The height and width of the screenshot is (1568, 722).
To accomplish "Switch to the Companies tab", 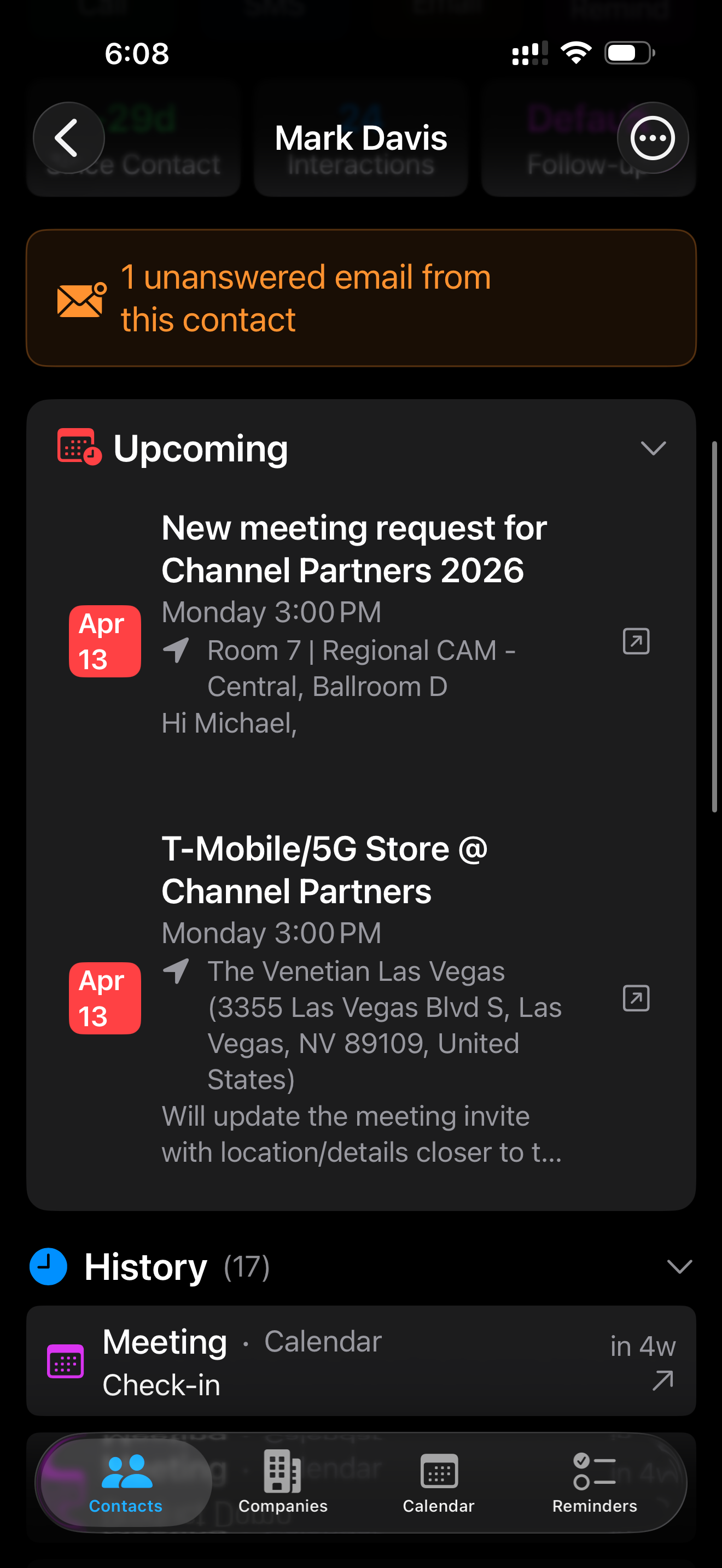I will [282, 1483].
